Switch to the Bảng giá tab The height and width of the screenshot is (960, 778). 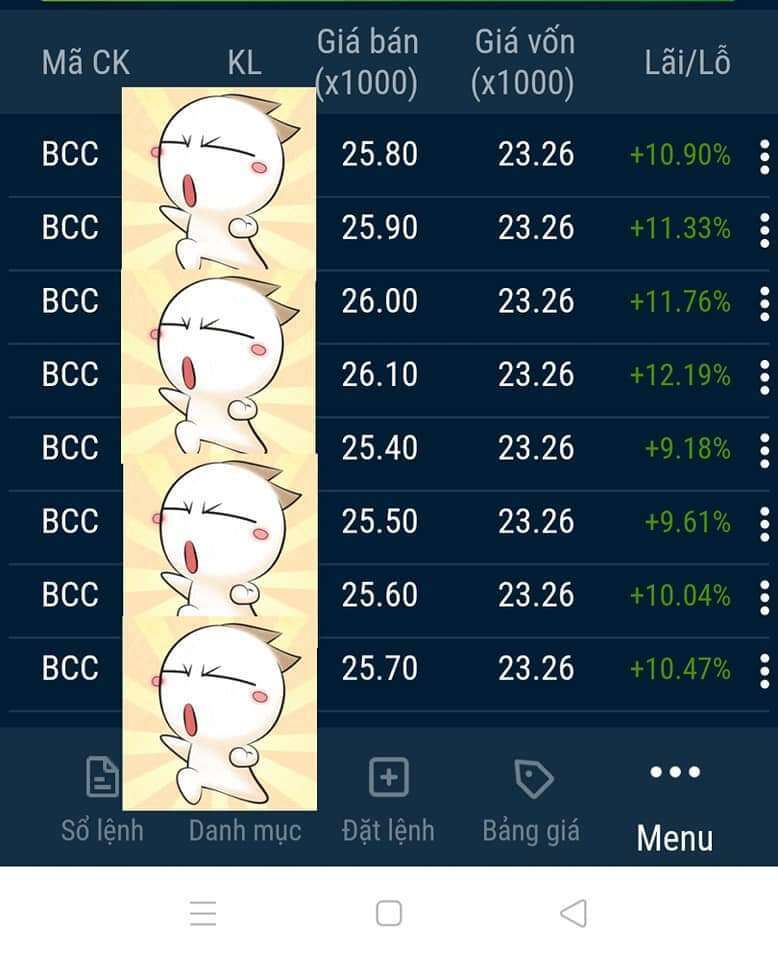(531, 798)
